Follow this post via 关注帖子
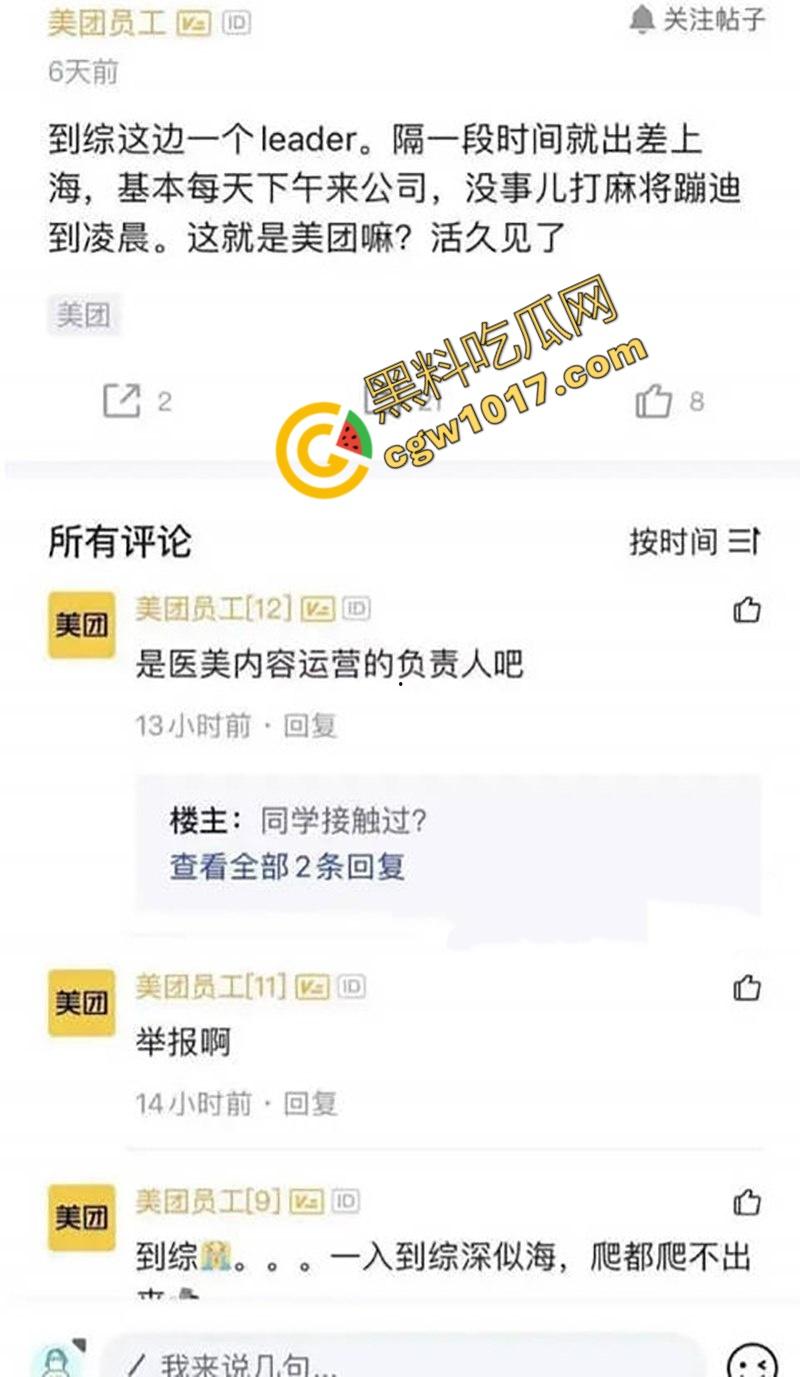This screenshot has width=800, height=1377. 699,19
